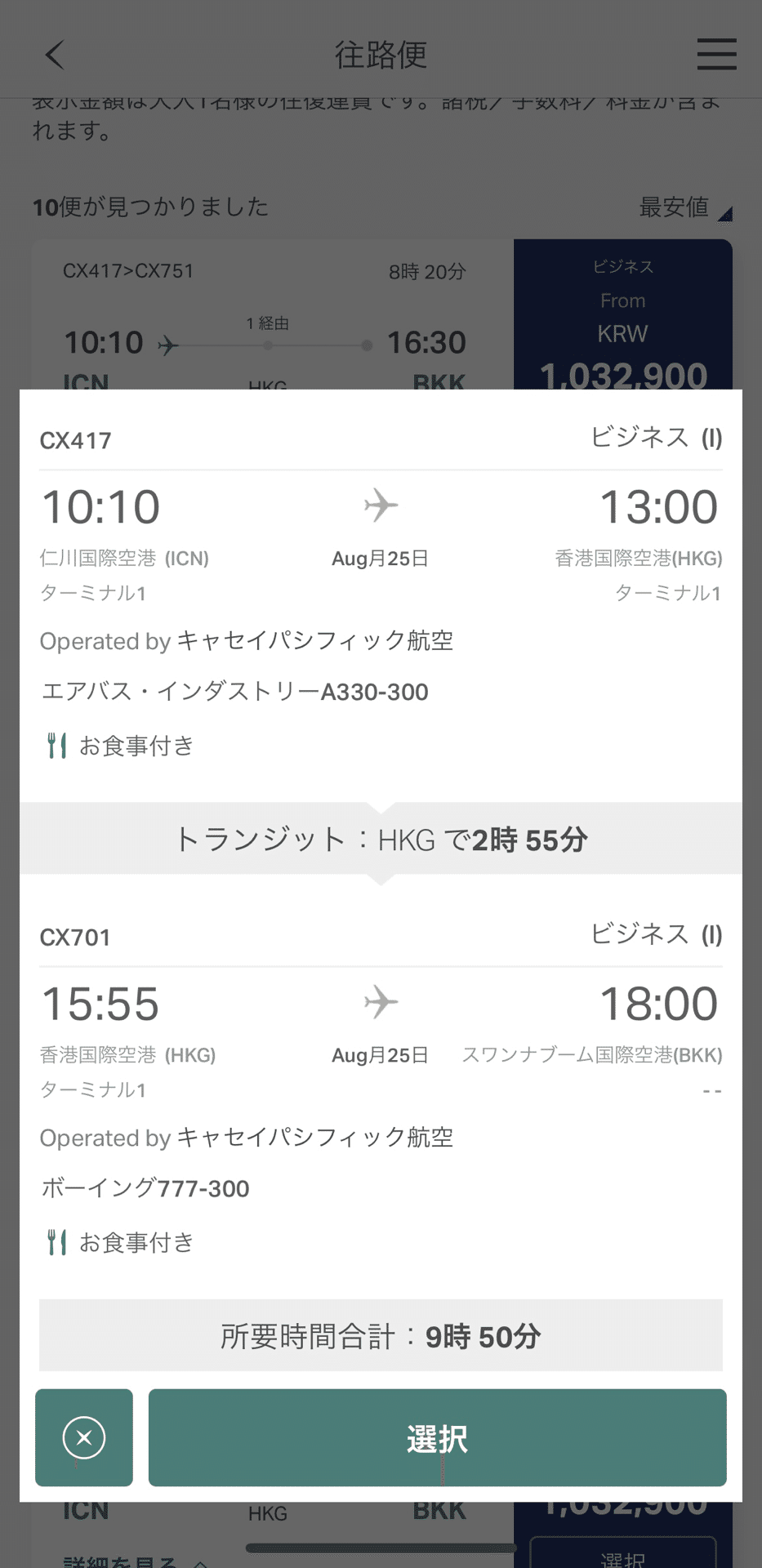Screen dimensions: 762x1568
Task: Open the 最安値 sort dropdown
Action: click(684, 208)
